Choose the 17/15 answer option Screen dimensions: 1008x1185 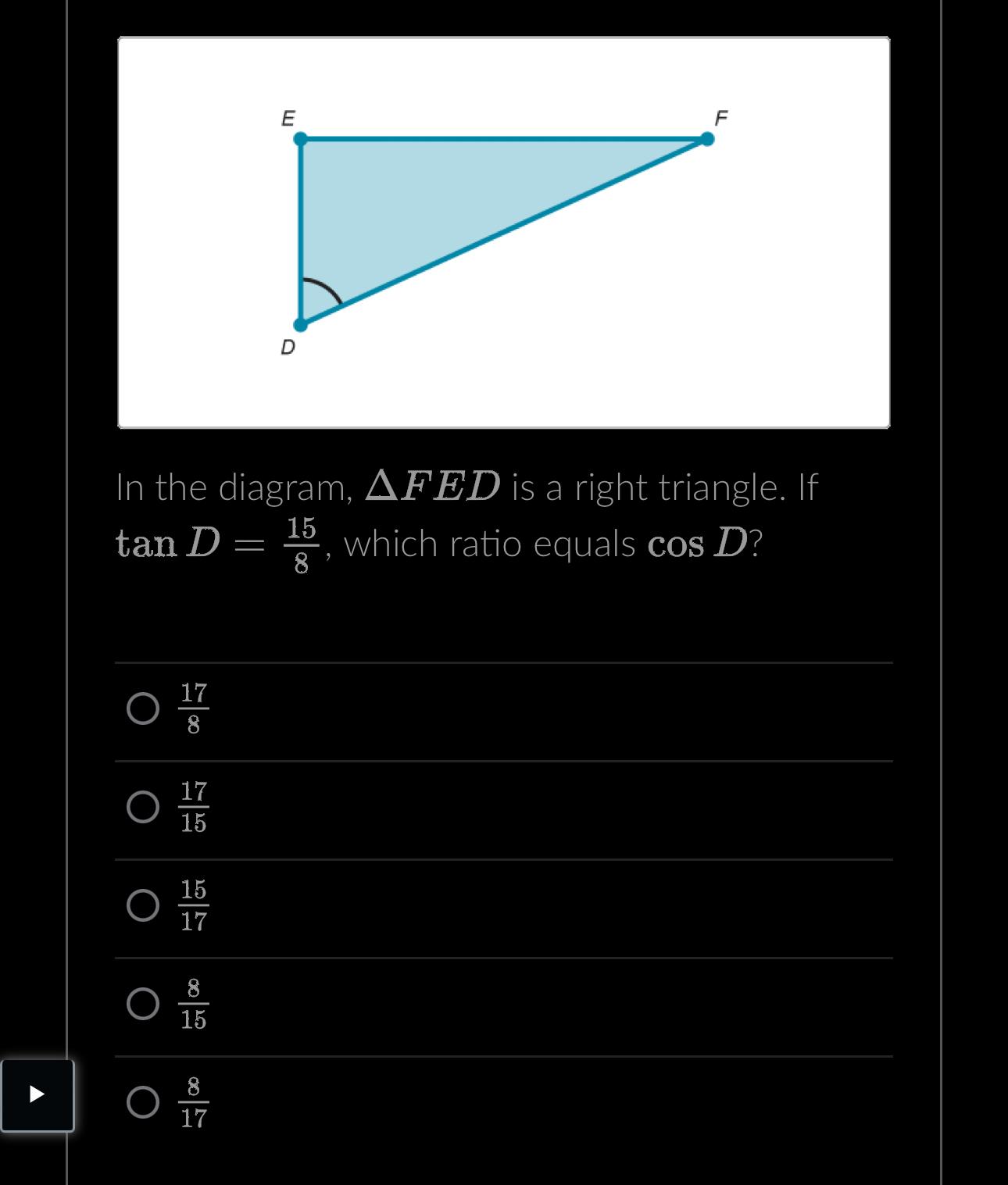click(x=143, y=807)
